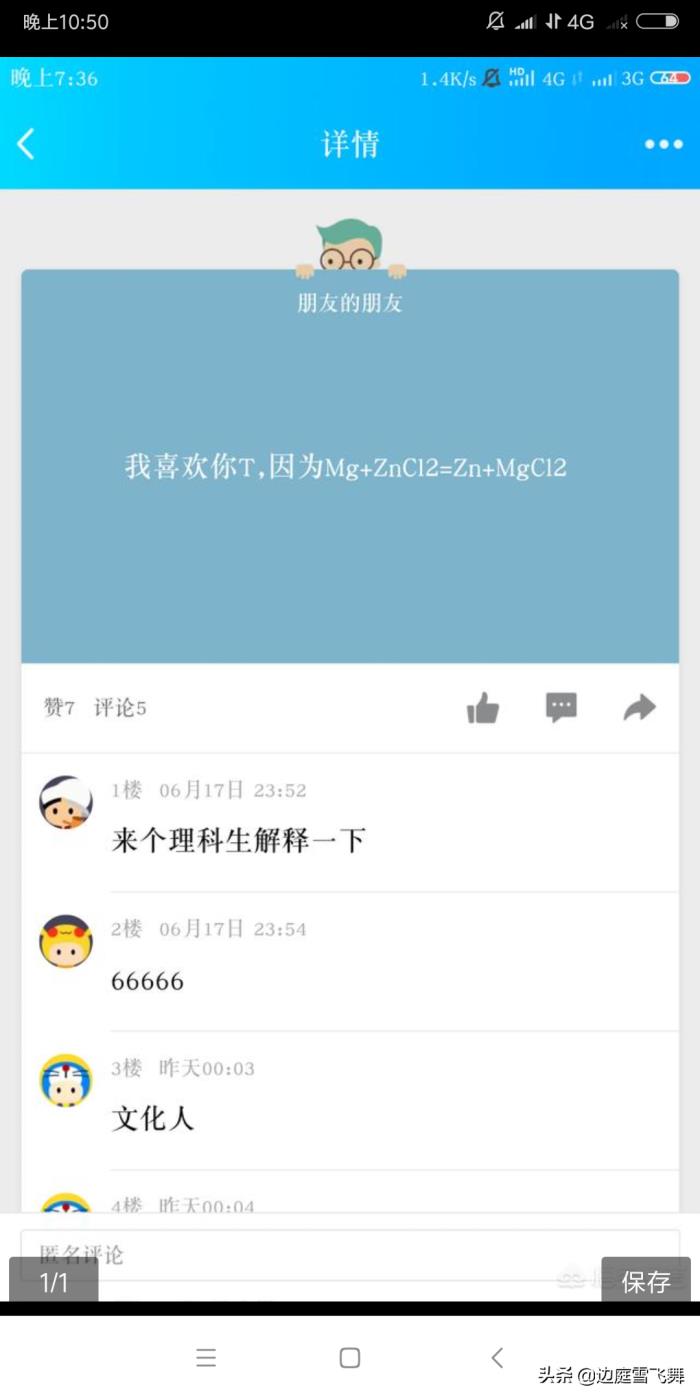The width and height of the screenshot is (700, 1400).
Task: Go back using the system navigation bar
Action: point(497,1357)
